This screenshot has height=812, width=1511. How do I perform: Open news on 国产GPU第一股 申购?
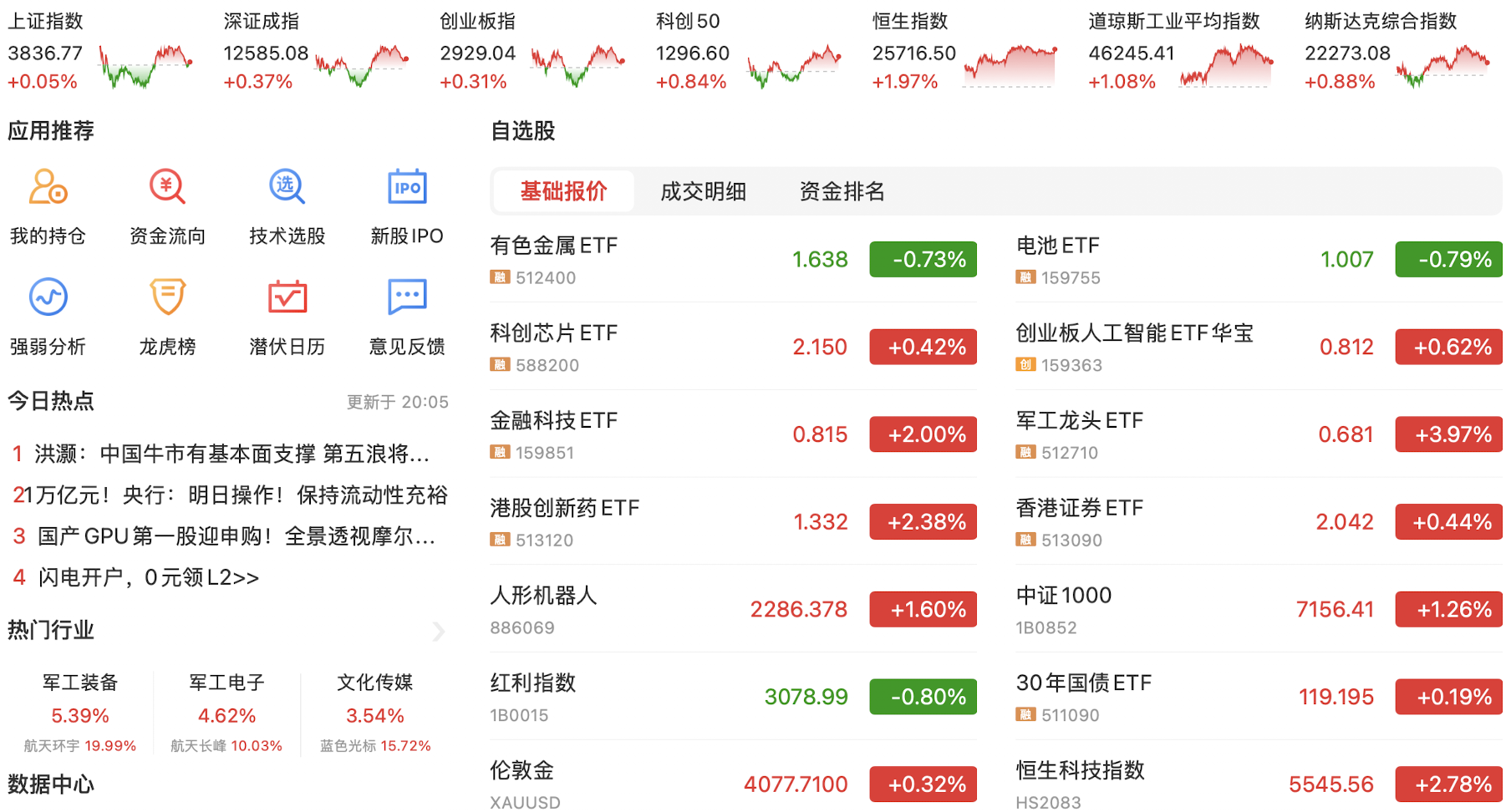[x=236, y=535]
